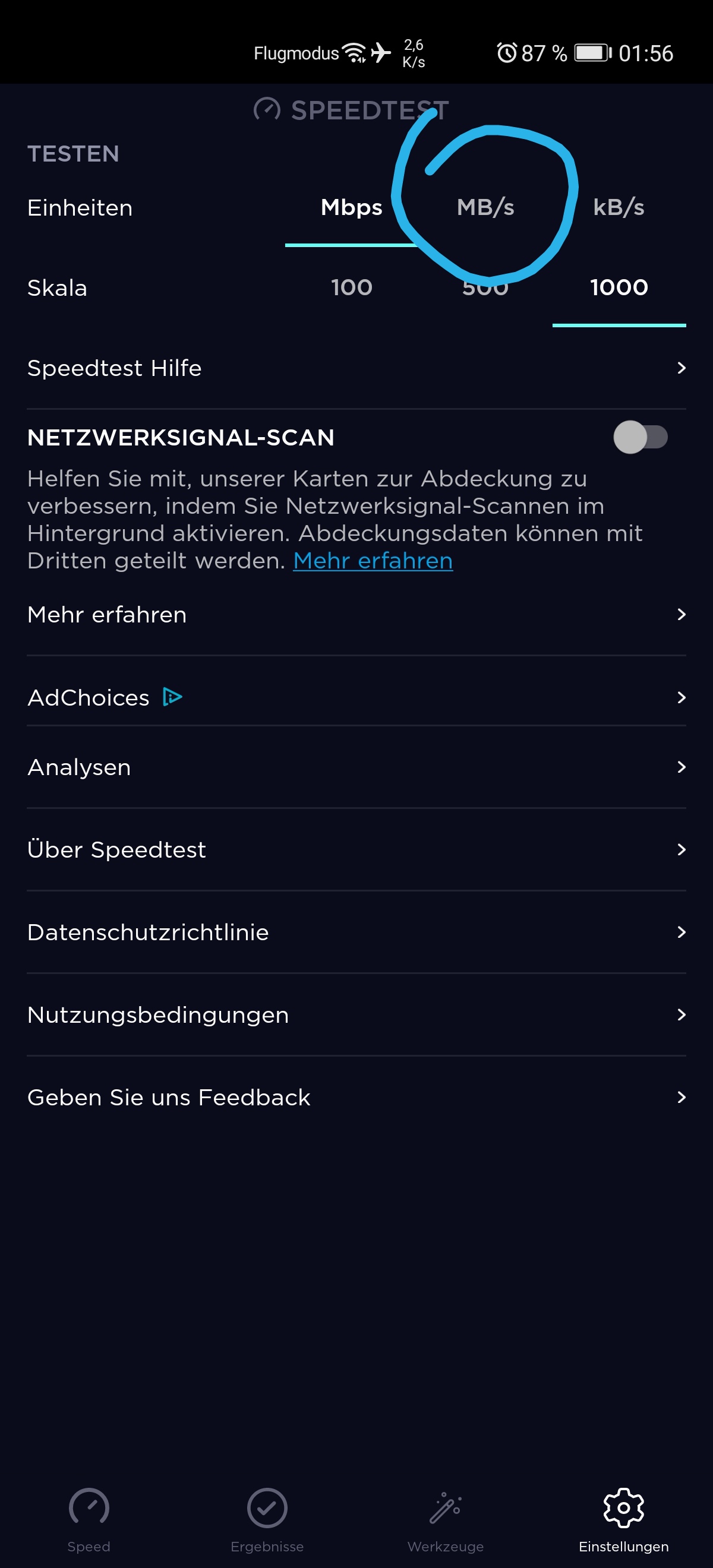The width and height of the screenshot is (713, 1568).
Task: Select the 1000 scale option
Action: [619, 288]
